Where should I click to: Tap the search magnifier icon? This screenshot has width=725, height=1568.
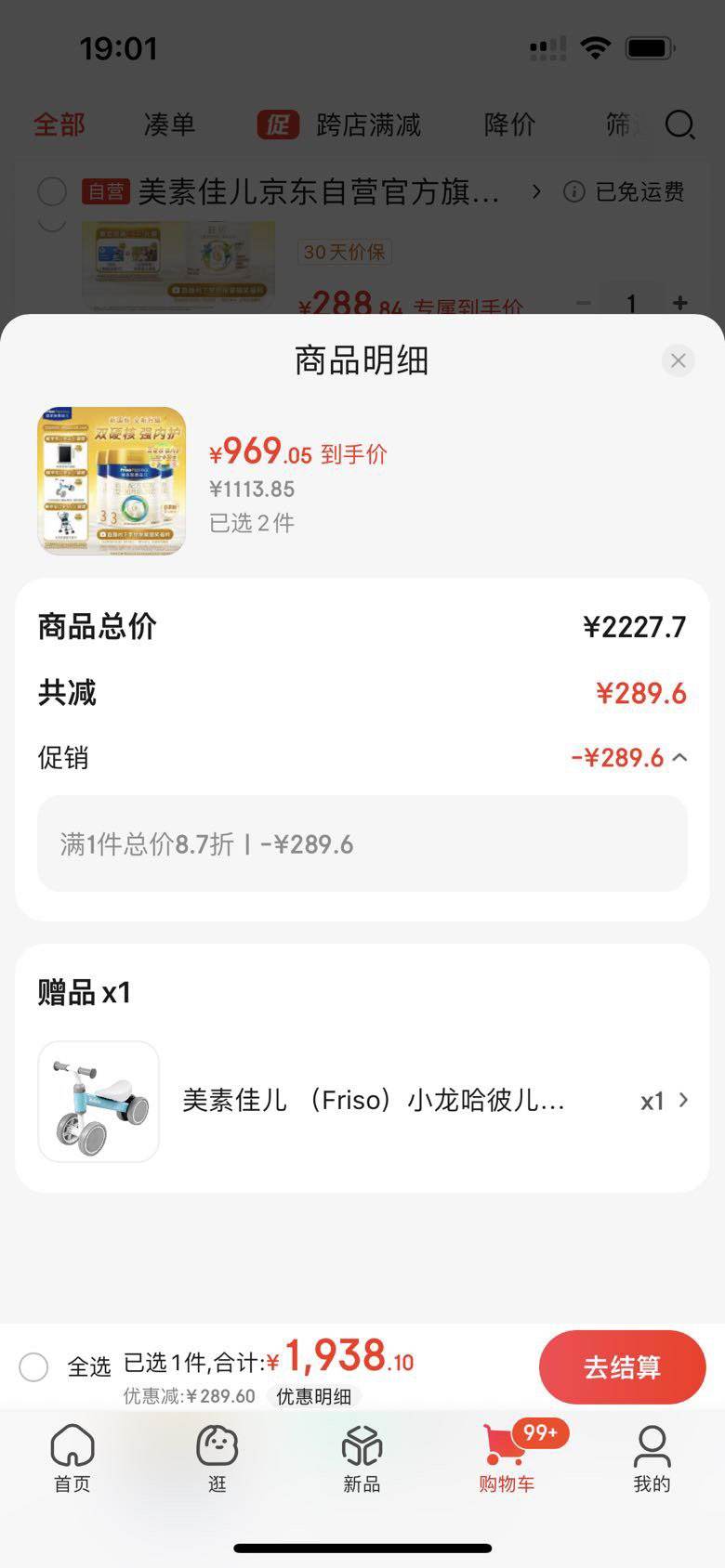[680, 124]
